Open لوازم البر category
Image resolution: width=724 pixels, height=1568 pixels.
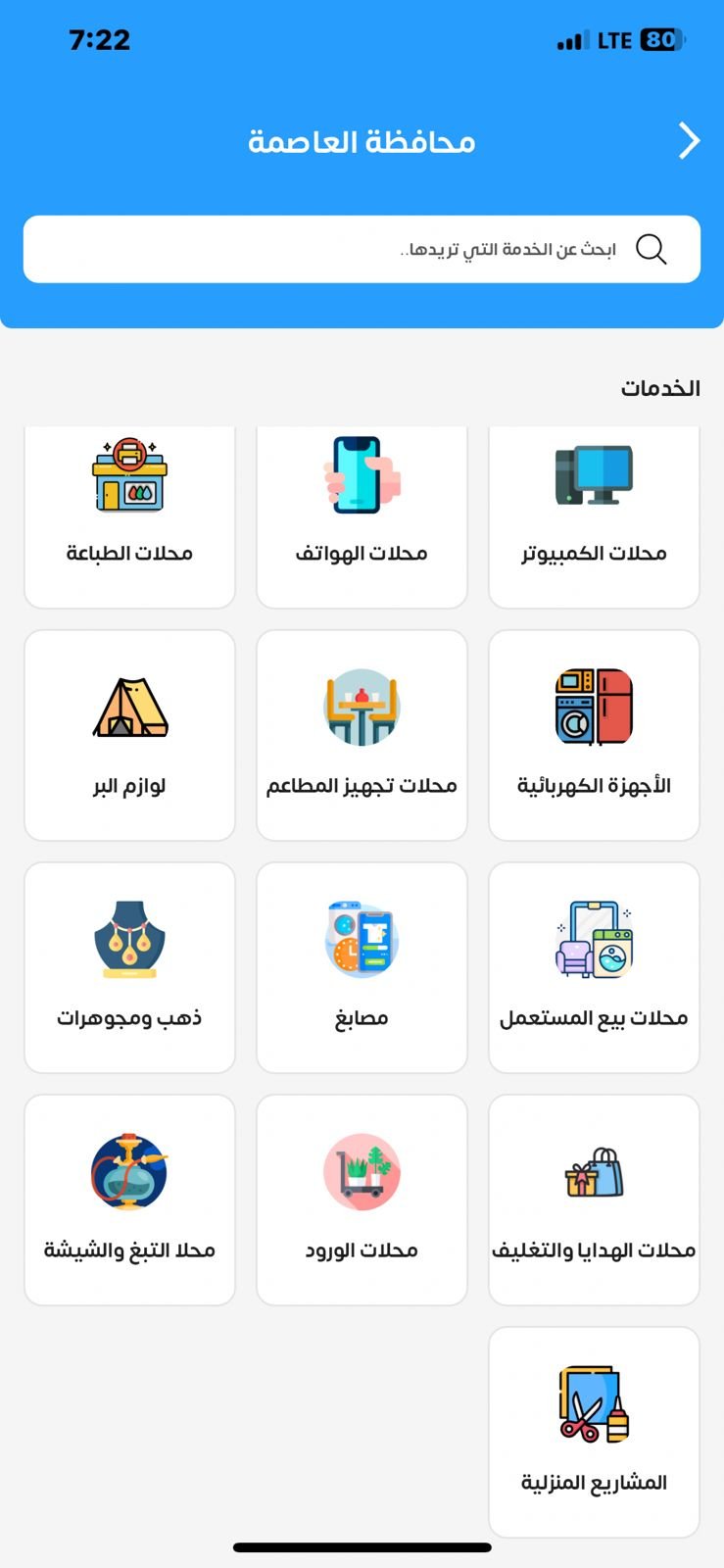129,735
